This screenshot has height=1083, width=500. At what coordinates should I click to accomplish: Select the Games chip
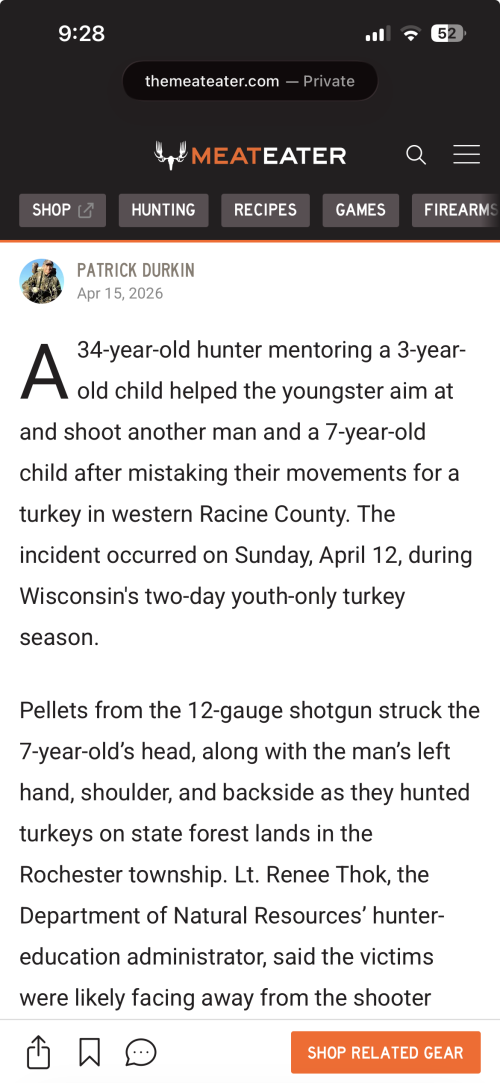(360, 210)
